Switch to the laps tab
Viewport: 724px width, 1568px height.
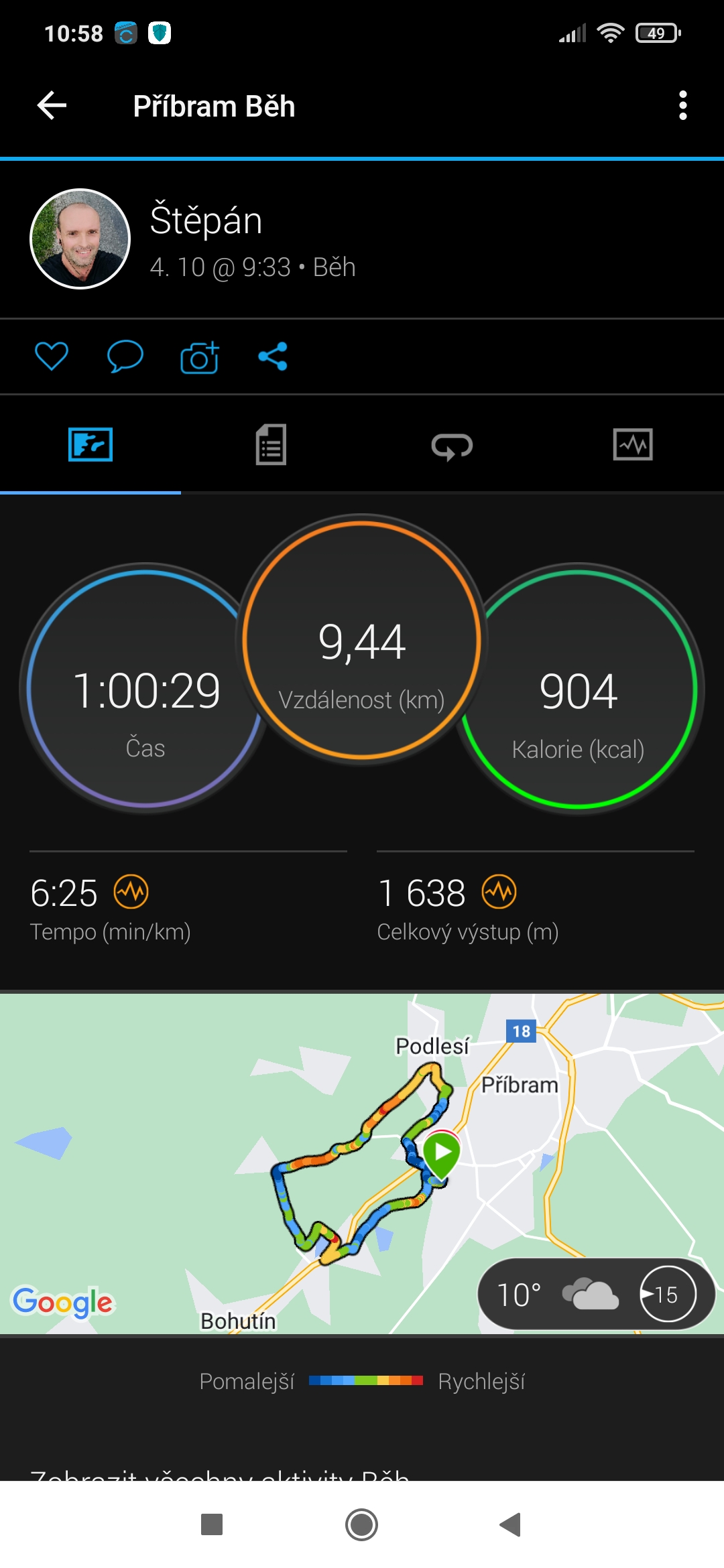pos(452,446)
